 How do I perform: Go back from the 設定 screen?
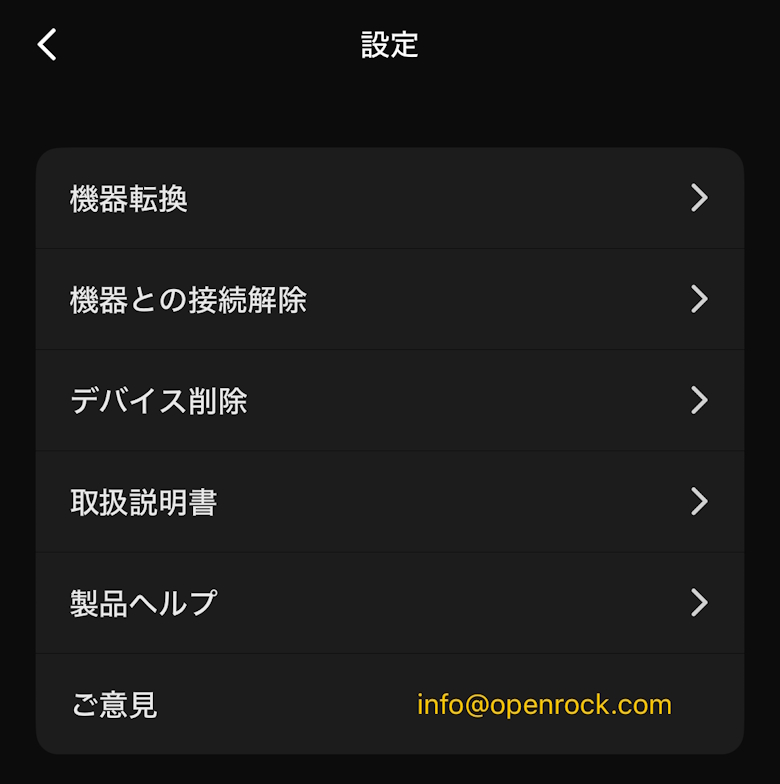tap(47, 45)
